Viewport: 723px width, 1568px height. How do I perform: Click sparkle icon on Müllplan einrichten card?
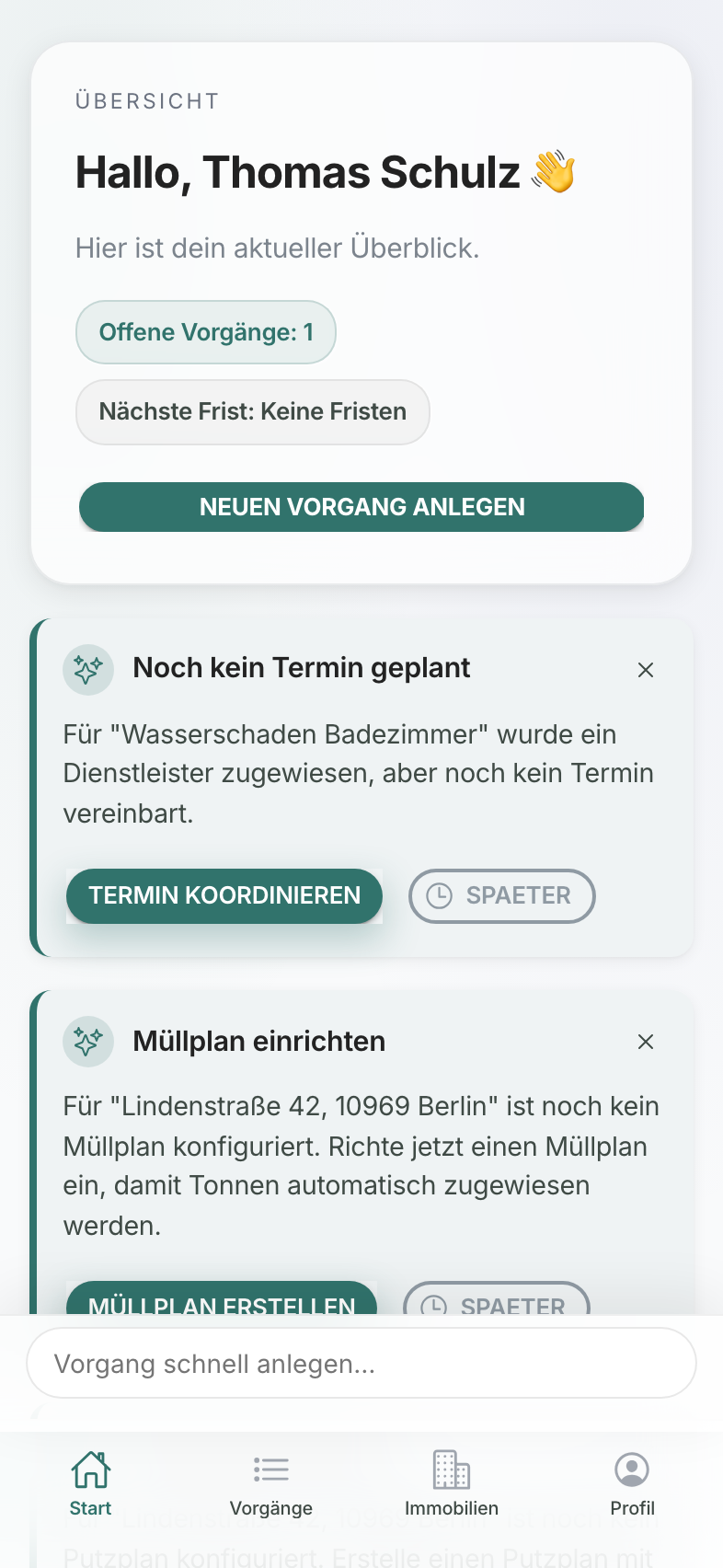pos(87,1041)
